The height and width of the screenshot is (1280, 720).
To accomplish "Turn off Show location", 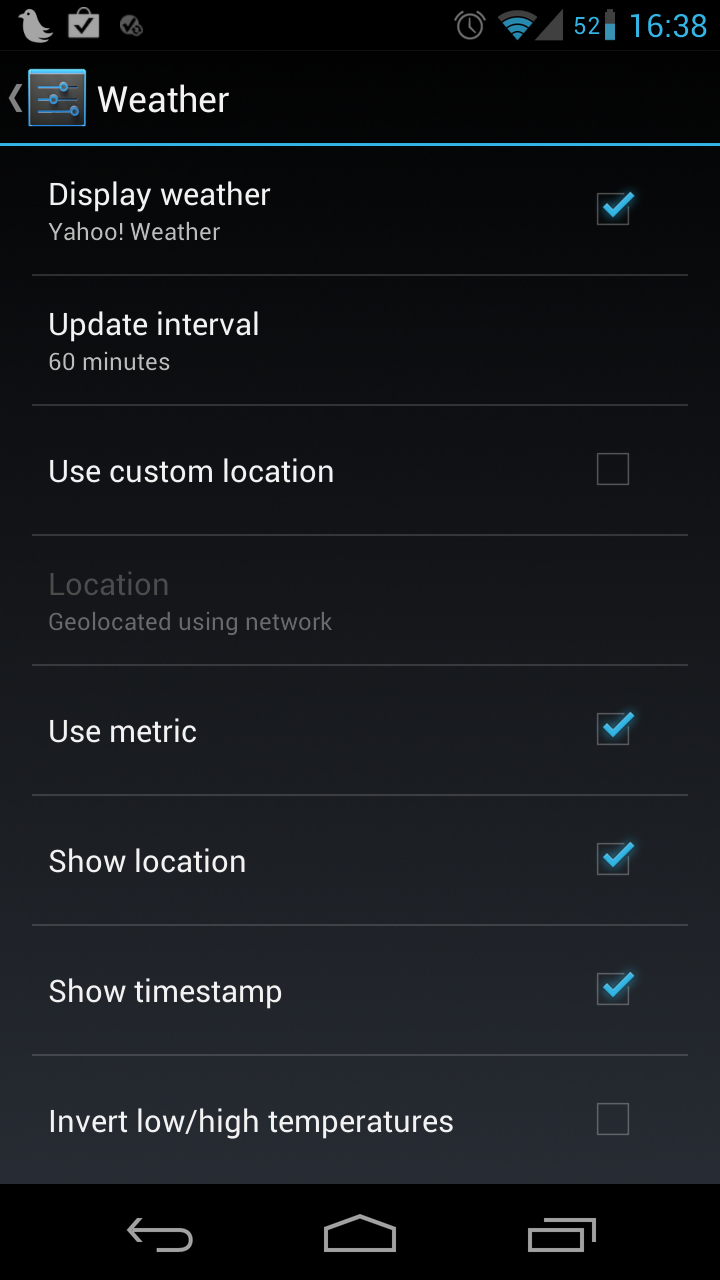I will [613, 858].
